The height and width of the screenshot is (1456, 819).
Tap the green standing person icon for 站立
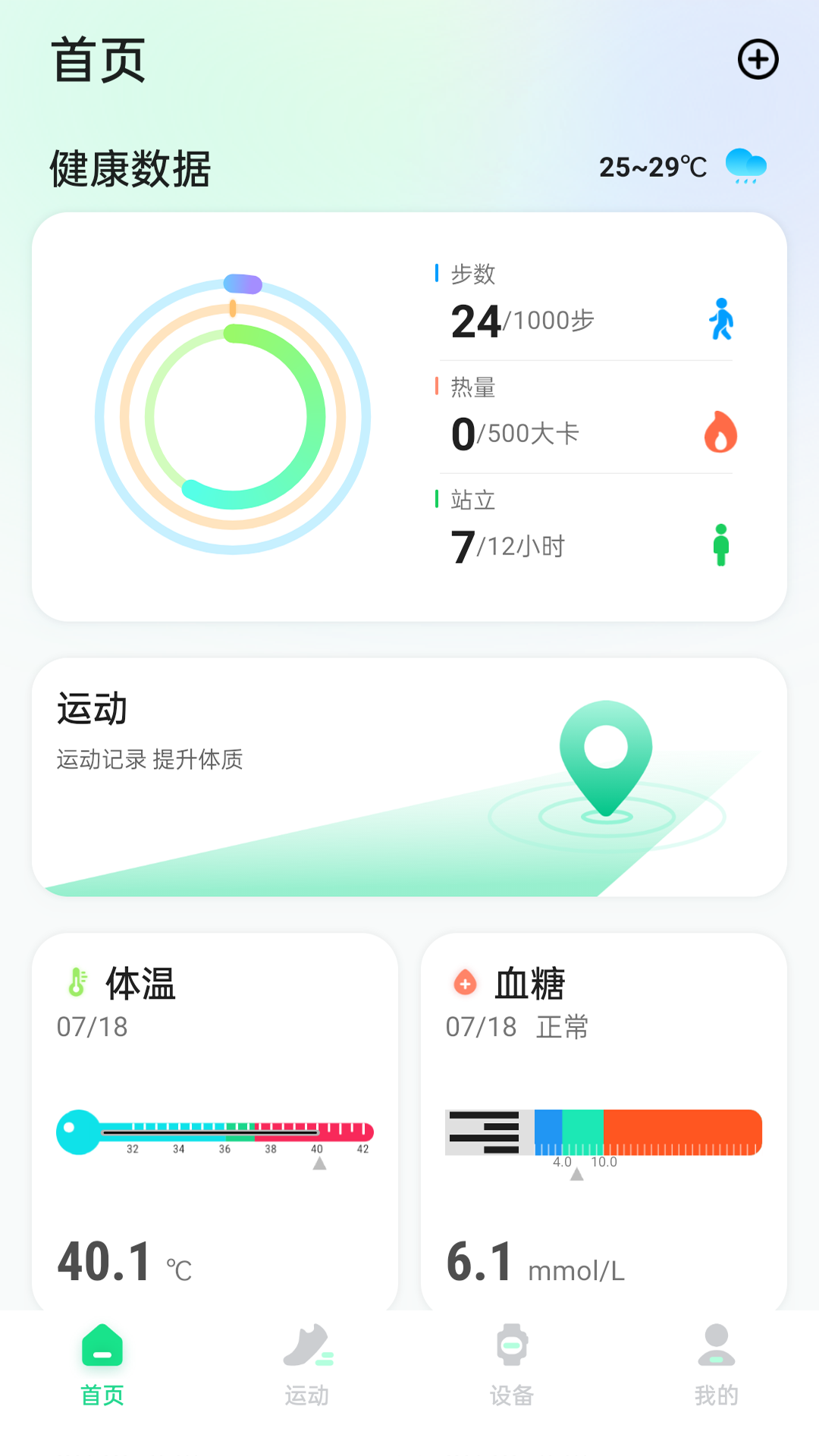[x=720, y=545]
